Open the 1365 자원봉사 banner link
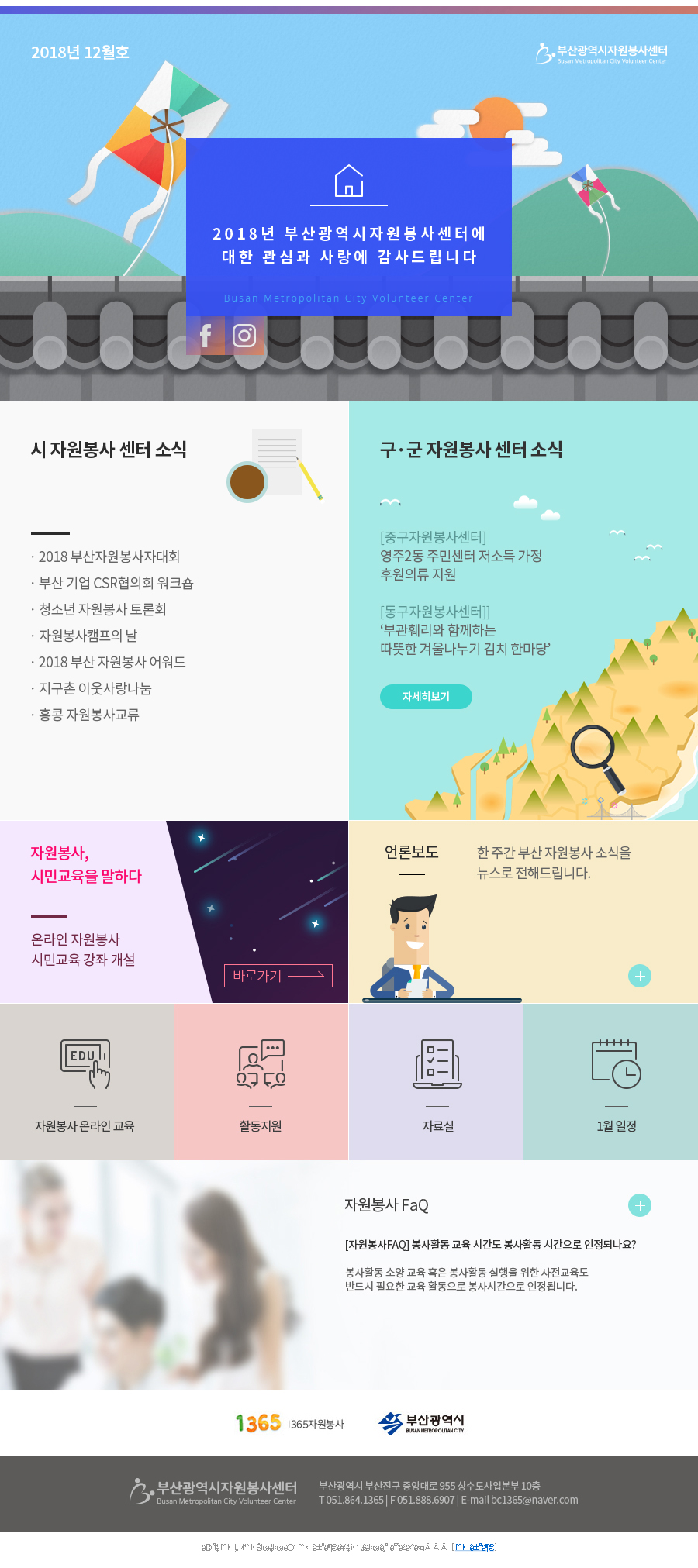This screenshot has height=1568, width=698. tap(289, 1423)
